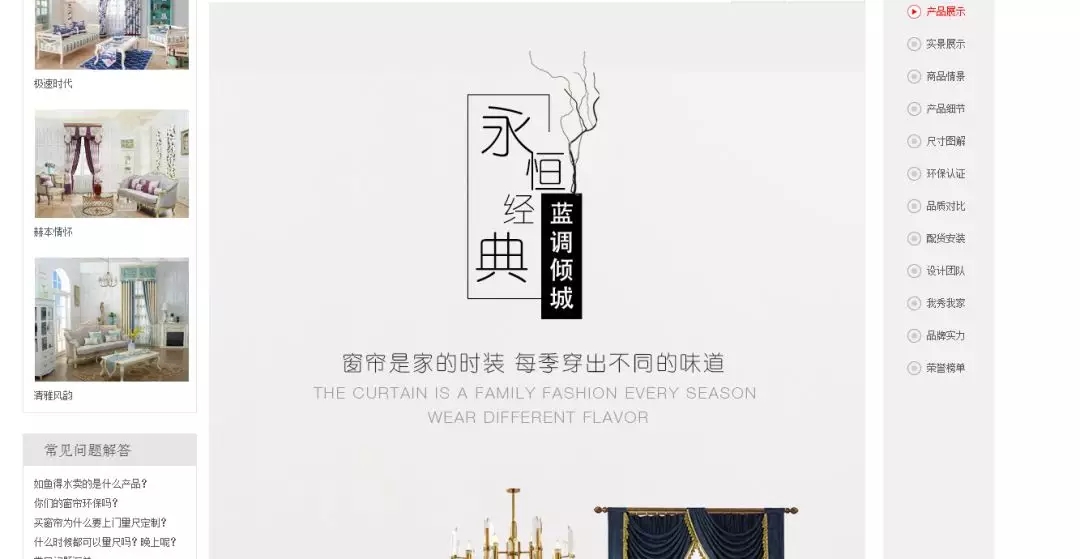Viewport: 1080px width, 559px height.
Task: Open the 配货安装 section
Action: [x=944, y=239]
